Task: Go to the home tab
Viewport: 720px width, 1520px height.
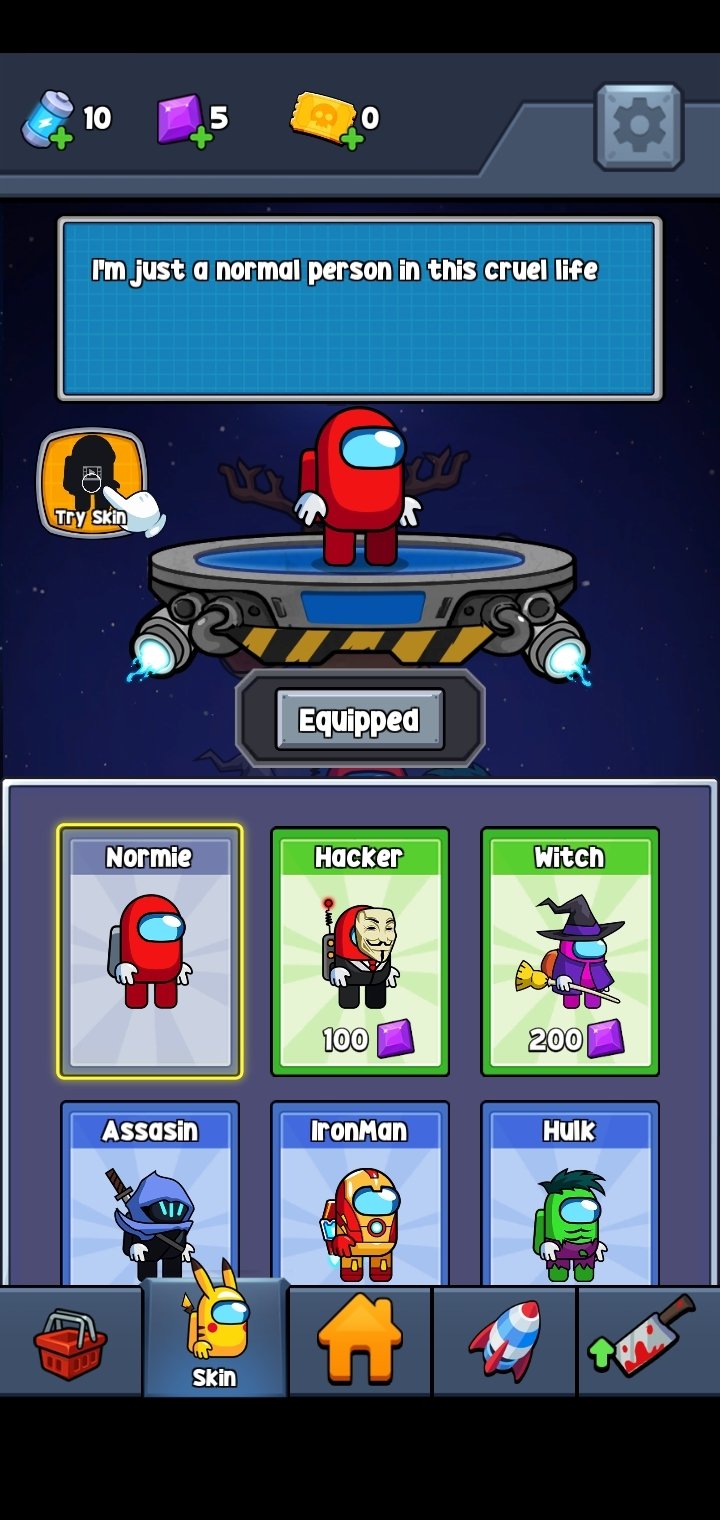Action: point(360,1340)
